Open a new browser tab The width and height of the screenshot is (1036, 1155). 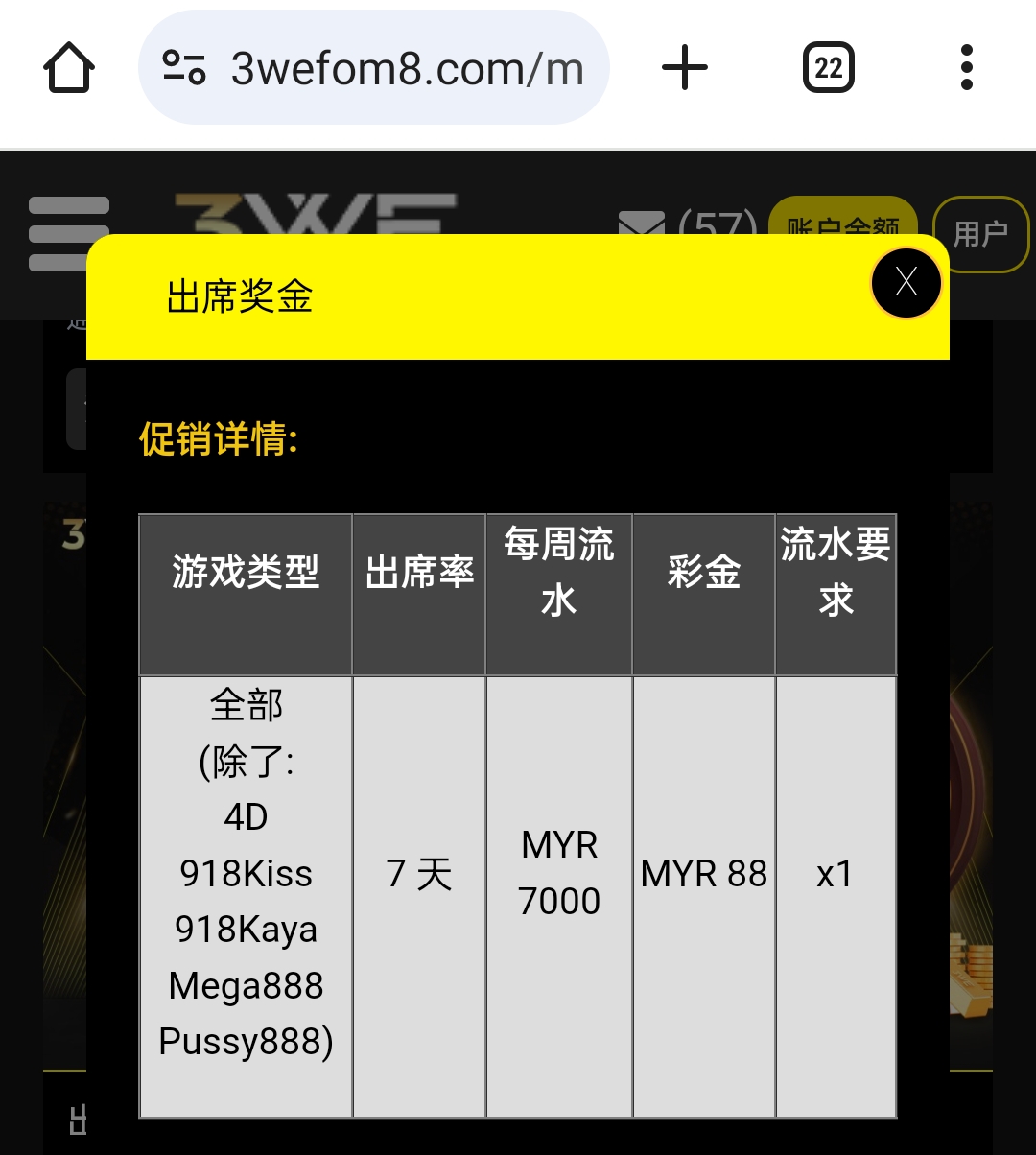tap(685, 69)
